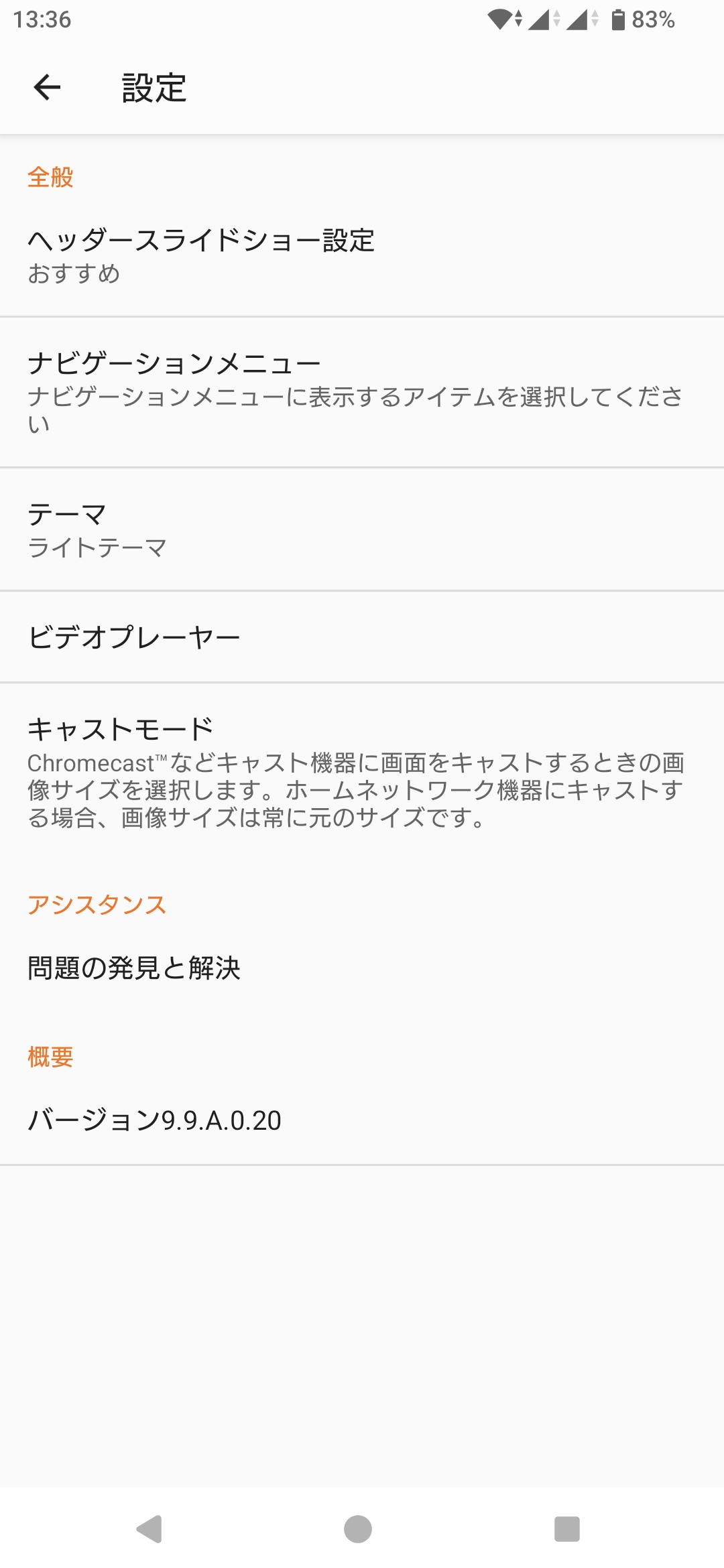This screenshot has width=724, height=1568.
Task: Tap the system home button
Action: tap(358, 1529)
